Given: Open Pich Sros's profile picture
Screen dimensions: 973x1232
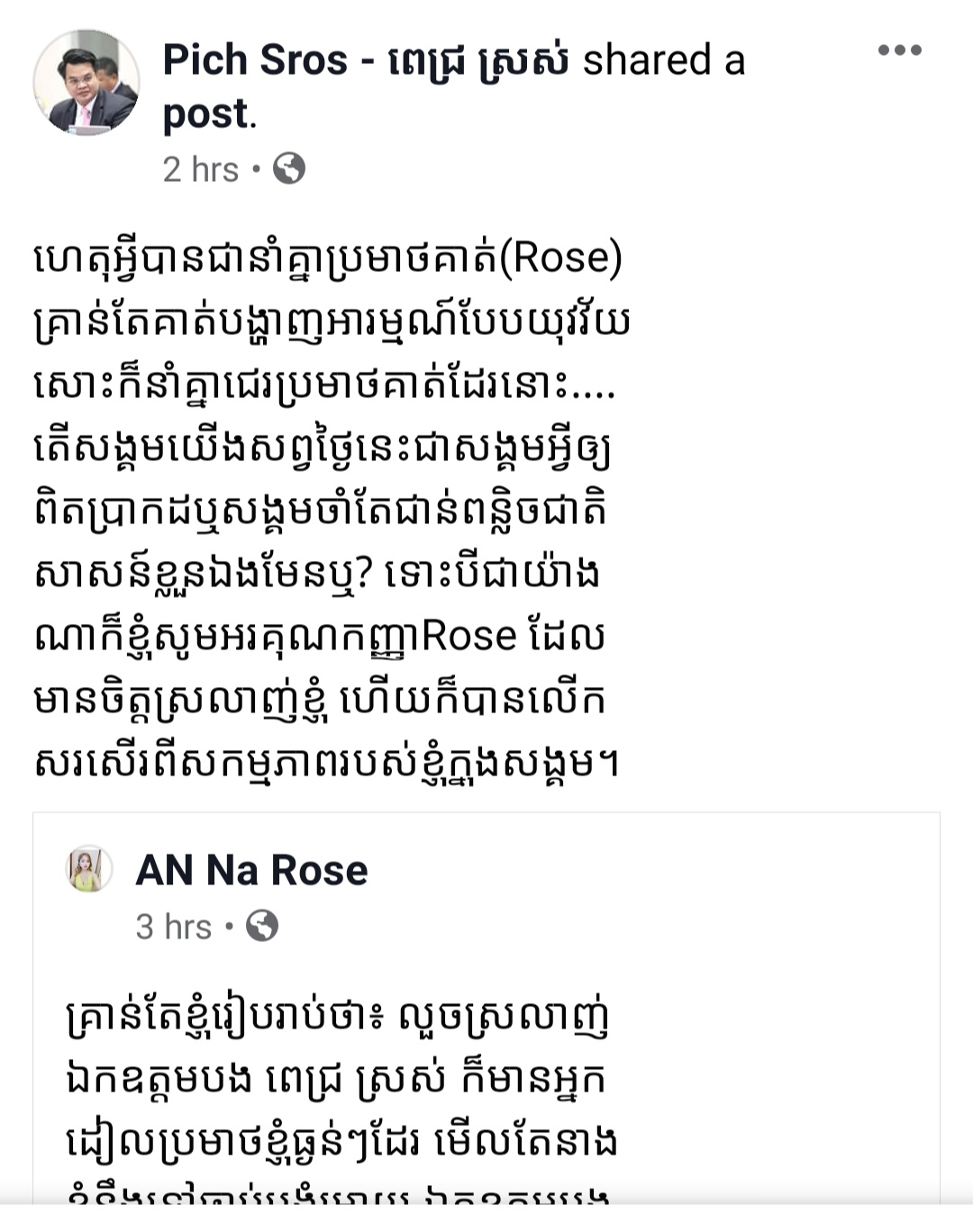Looking at the screenshot, I should click(x=86, y=83).
